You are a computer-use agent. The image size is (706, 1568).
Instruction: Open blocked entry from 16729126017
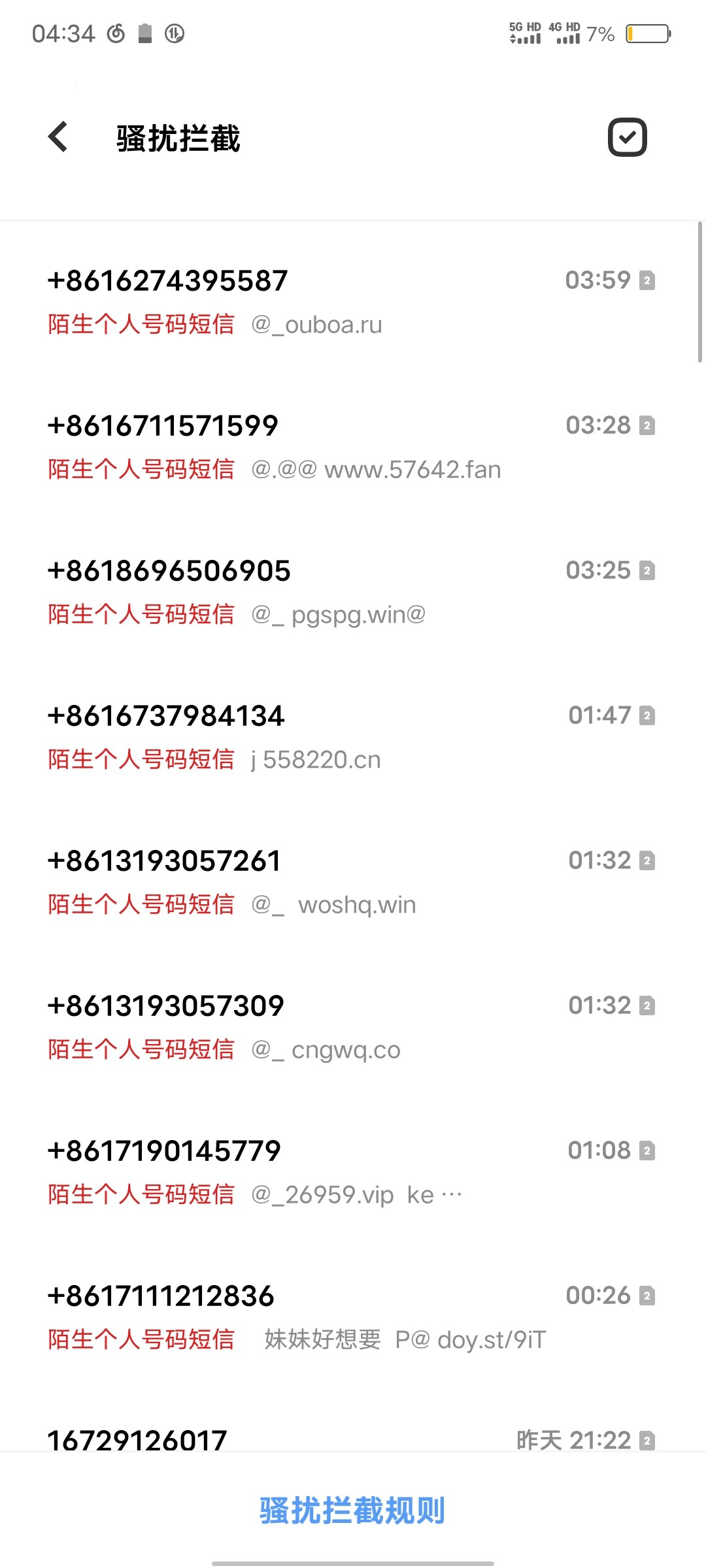coord(352,1439)
